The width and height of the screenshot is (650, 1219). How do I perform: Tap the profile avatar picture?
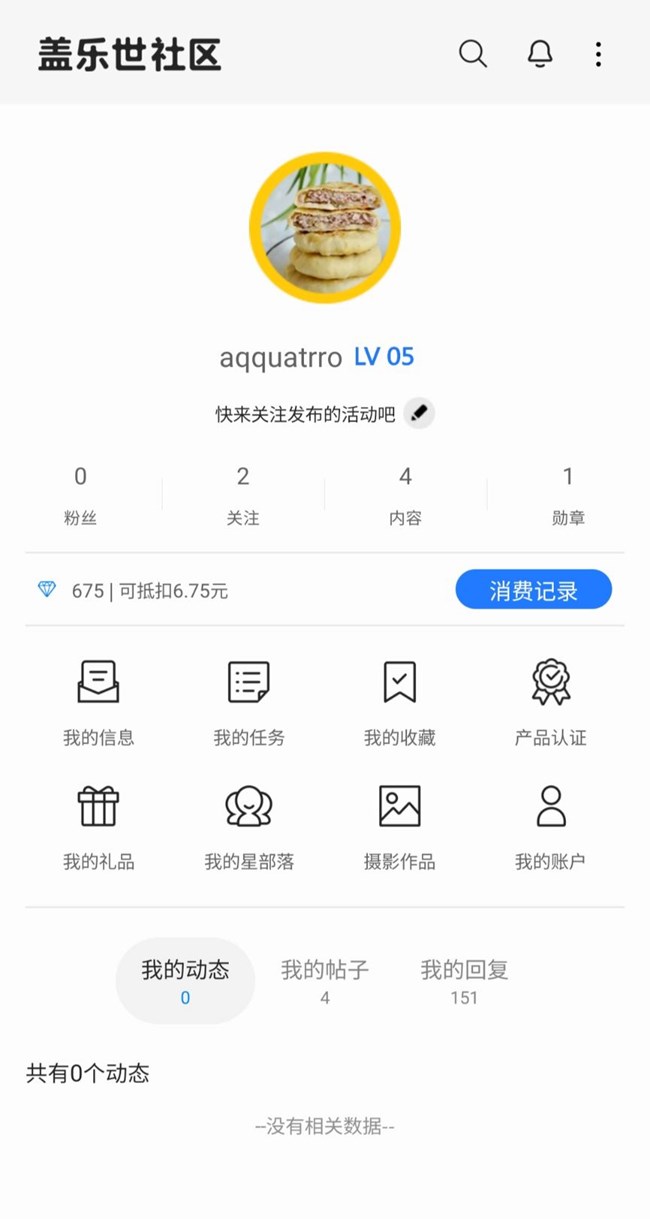coord(325,228)
